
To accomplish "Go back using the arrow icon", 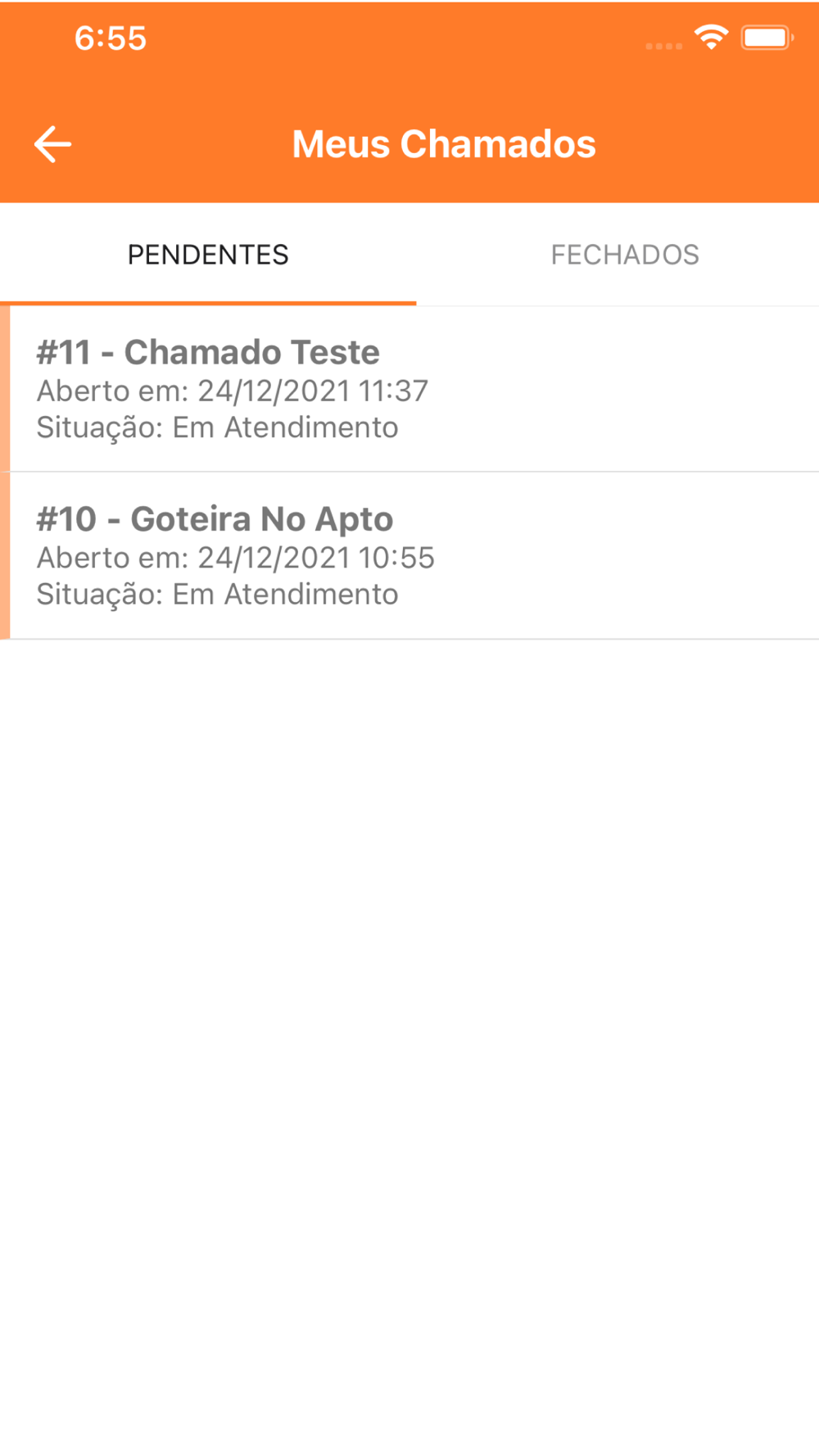I will click(x=53, y=144).
